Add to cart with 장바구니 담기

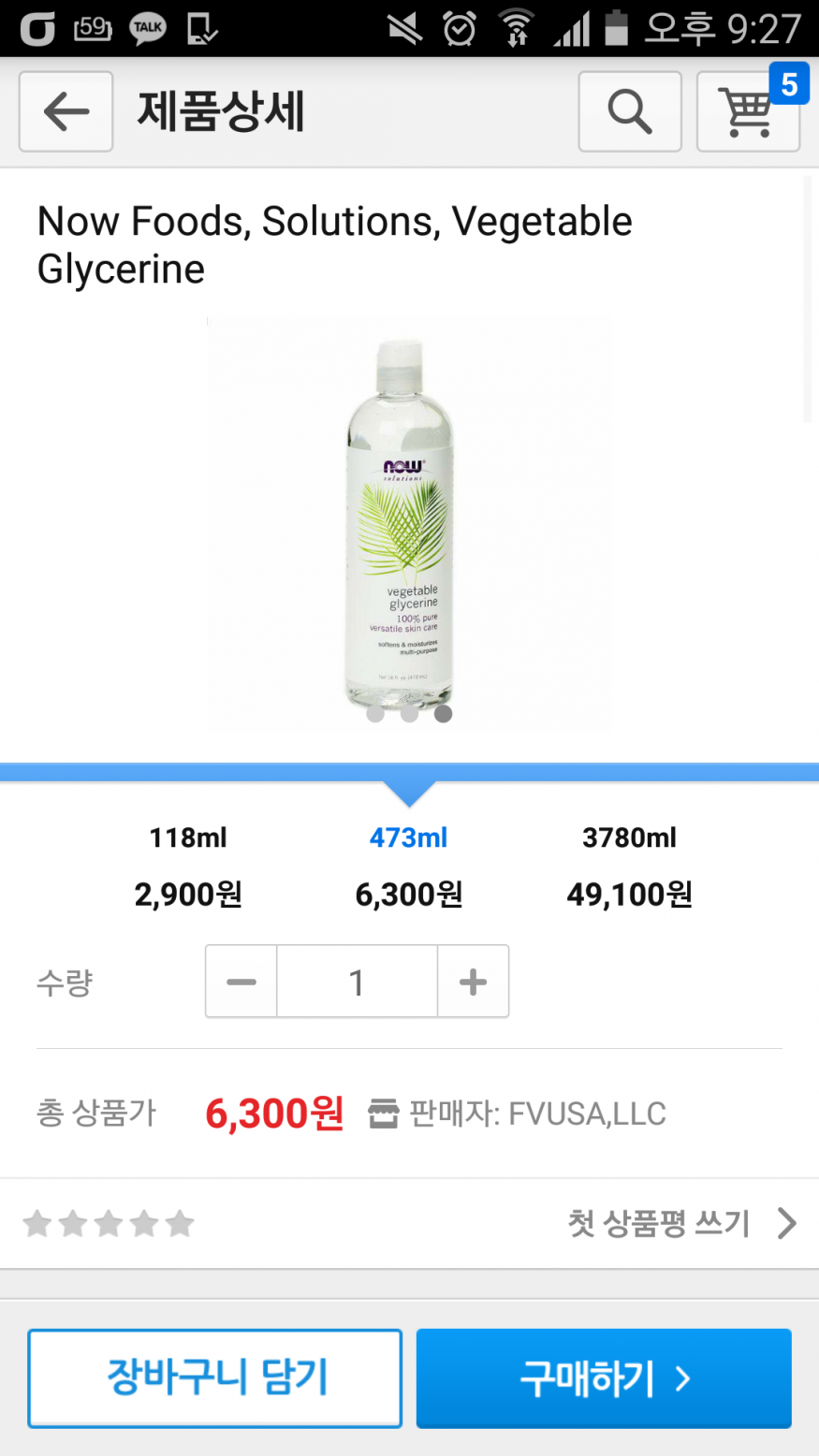tap(215, 1377)
